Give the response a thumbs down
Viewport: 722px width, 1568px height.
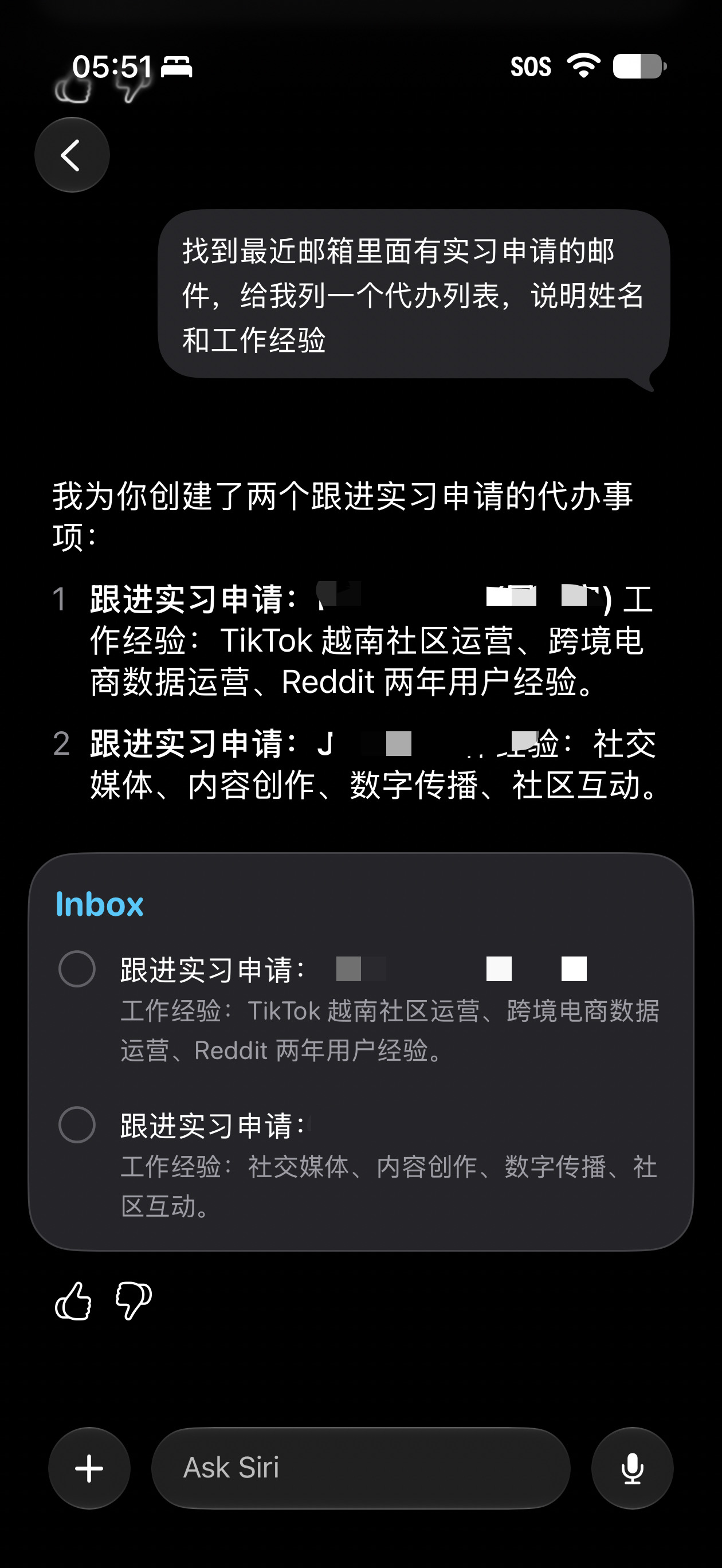click(x=134, y=1301)
